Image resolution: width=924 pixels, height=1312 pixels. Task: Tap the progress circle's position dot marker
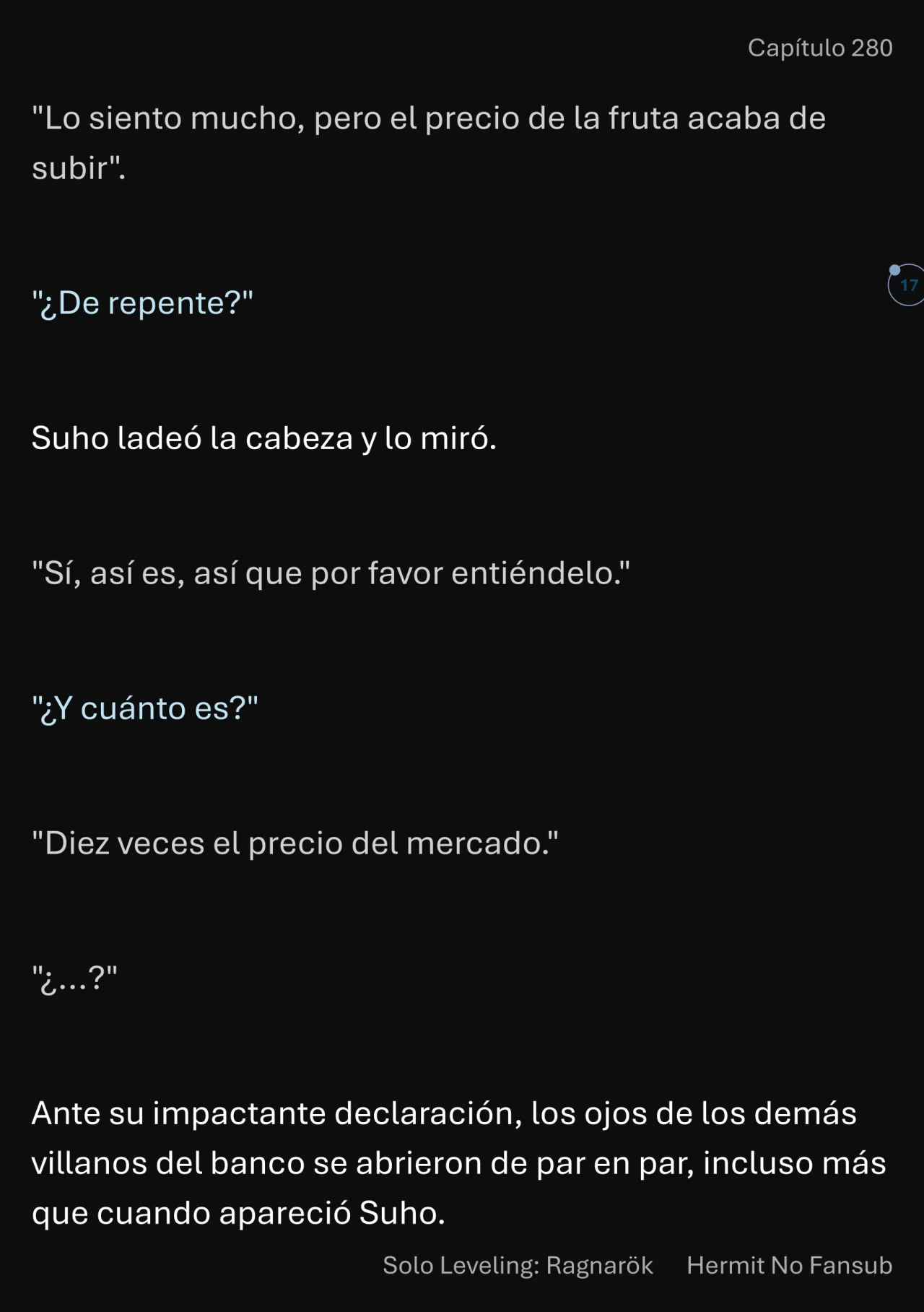point(894,268)
